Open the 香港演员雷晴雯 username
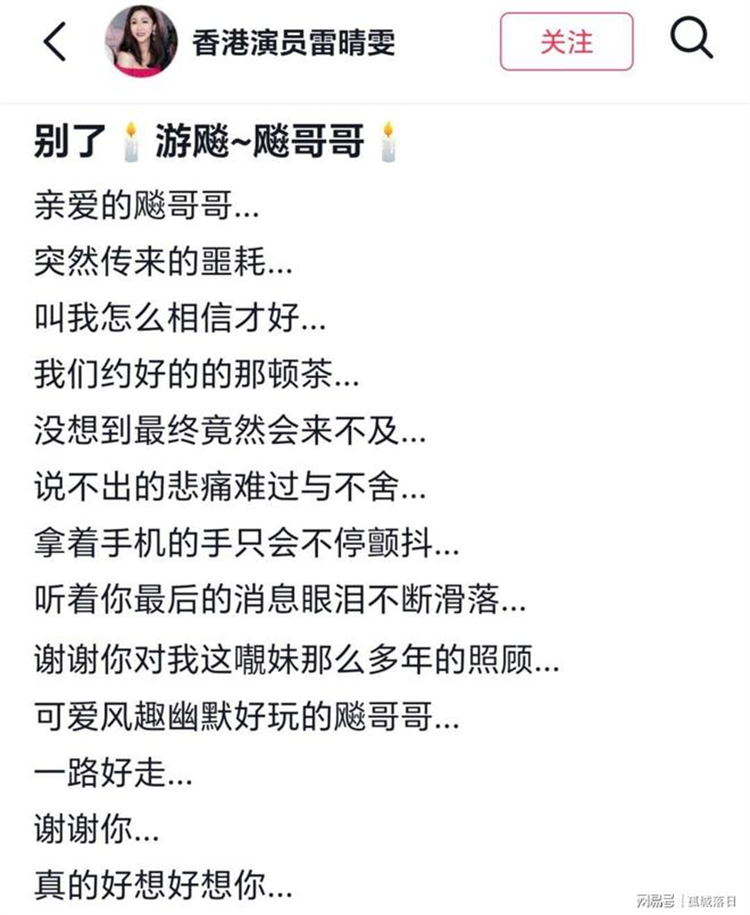Viewport: 750px width, 915px height. (x=294, y=42)
